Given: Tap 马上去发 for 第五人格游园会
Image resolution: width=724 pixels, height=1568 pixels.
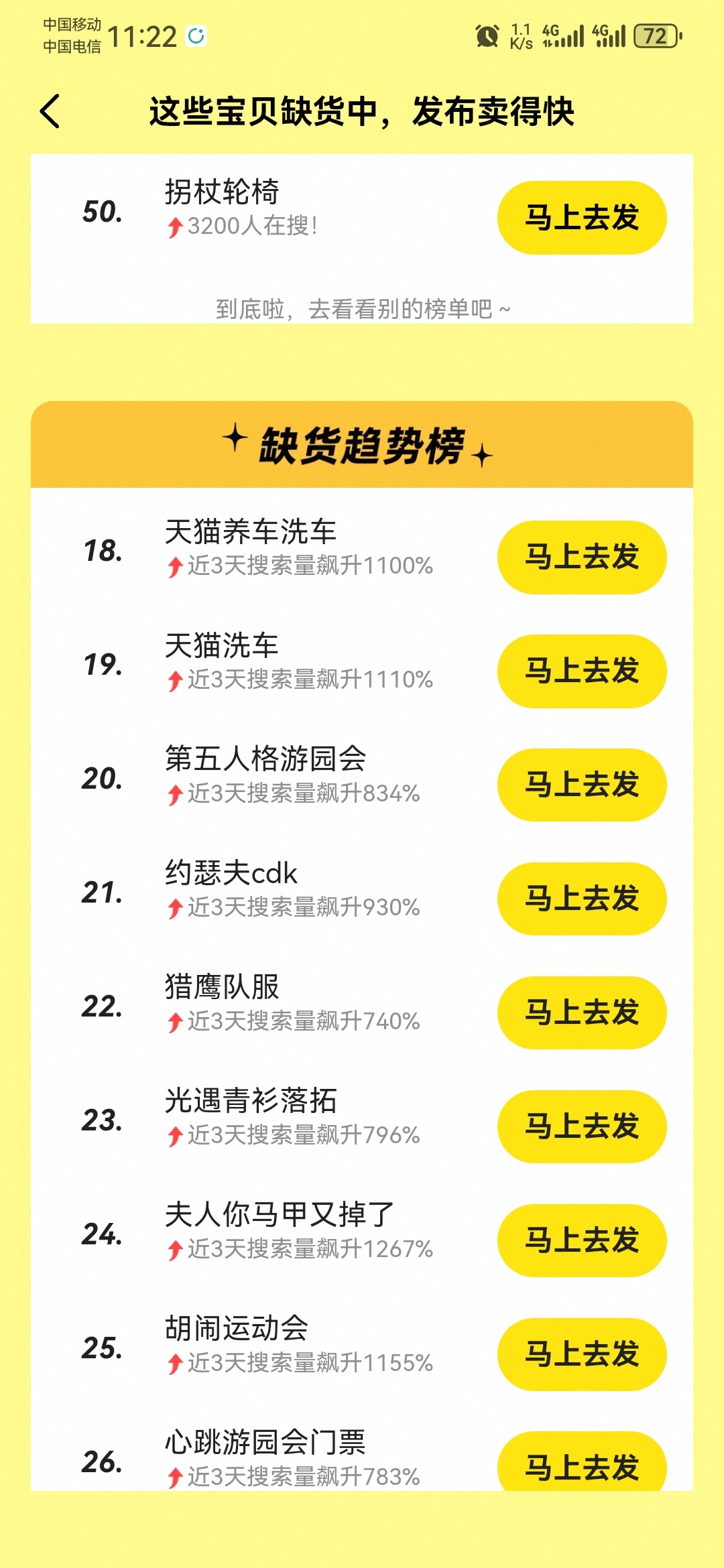Looking at the screenshot, I should point(582,785).
